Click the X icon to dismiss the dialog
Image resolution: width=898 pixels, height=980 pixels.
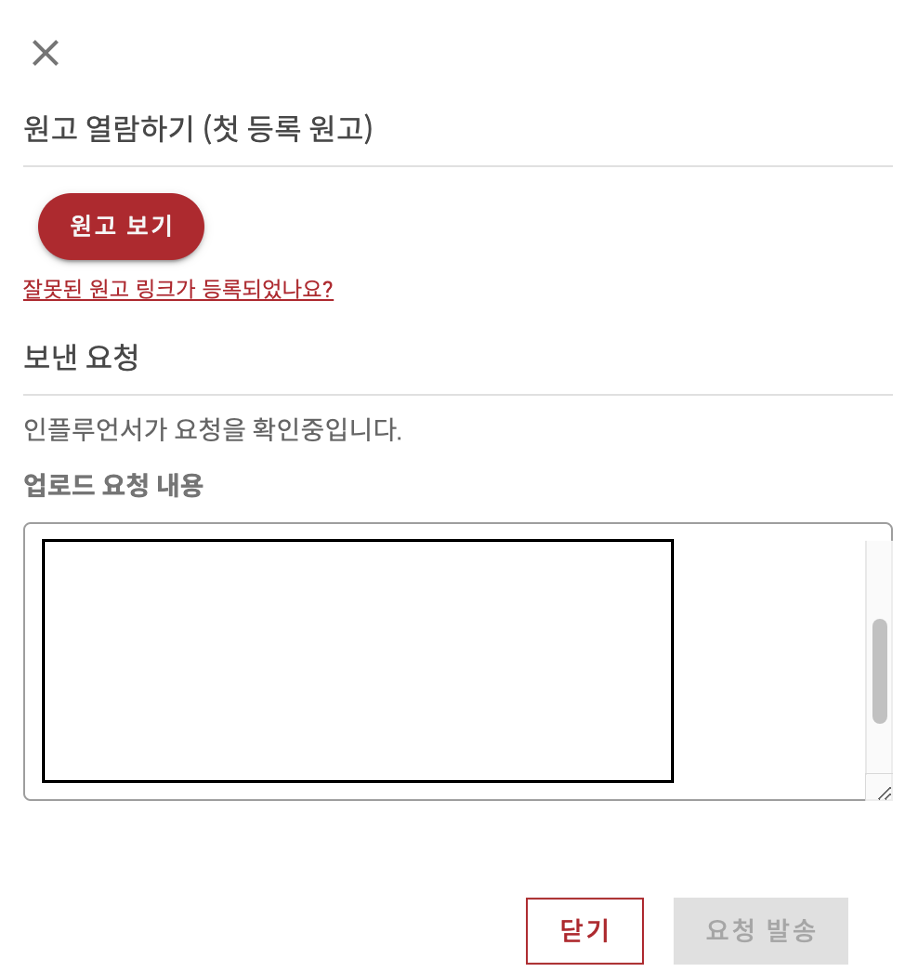coord(45,53)
